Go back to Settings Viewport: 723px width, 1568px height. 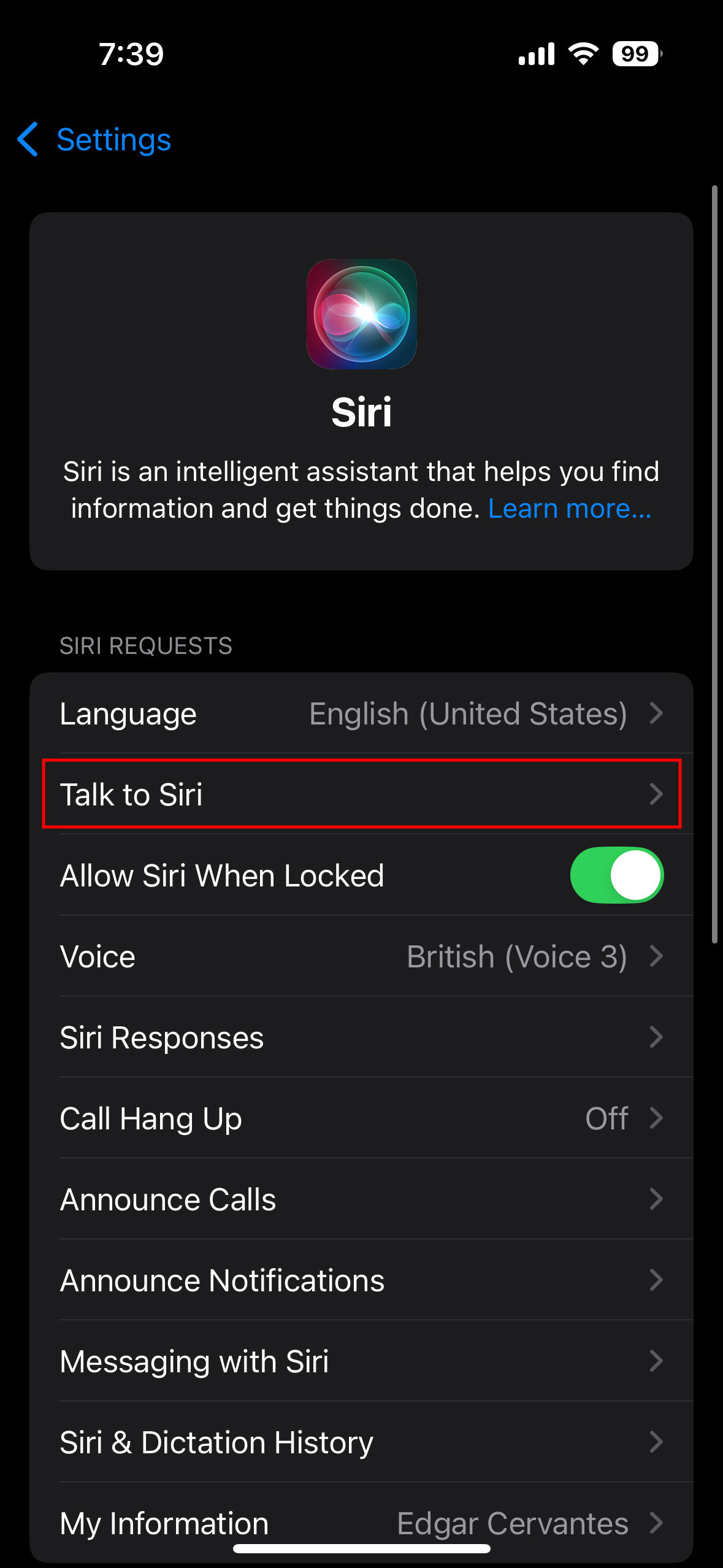pos(94,140)
